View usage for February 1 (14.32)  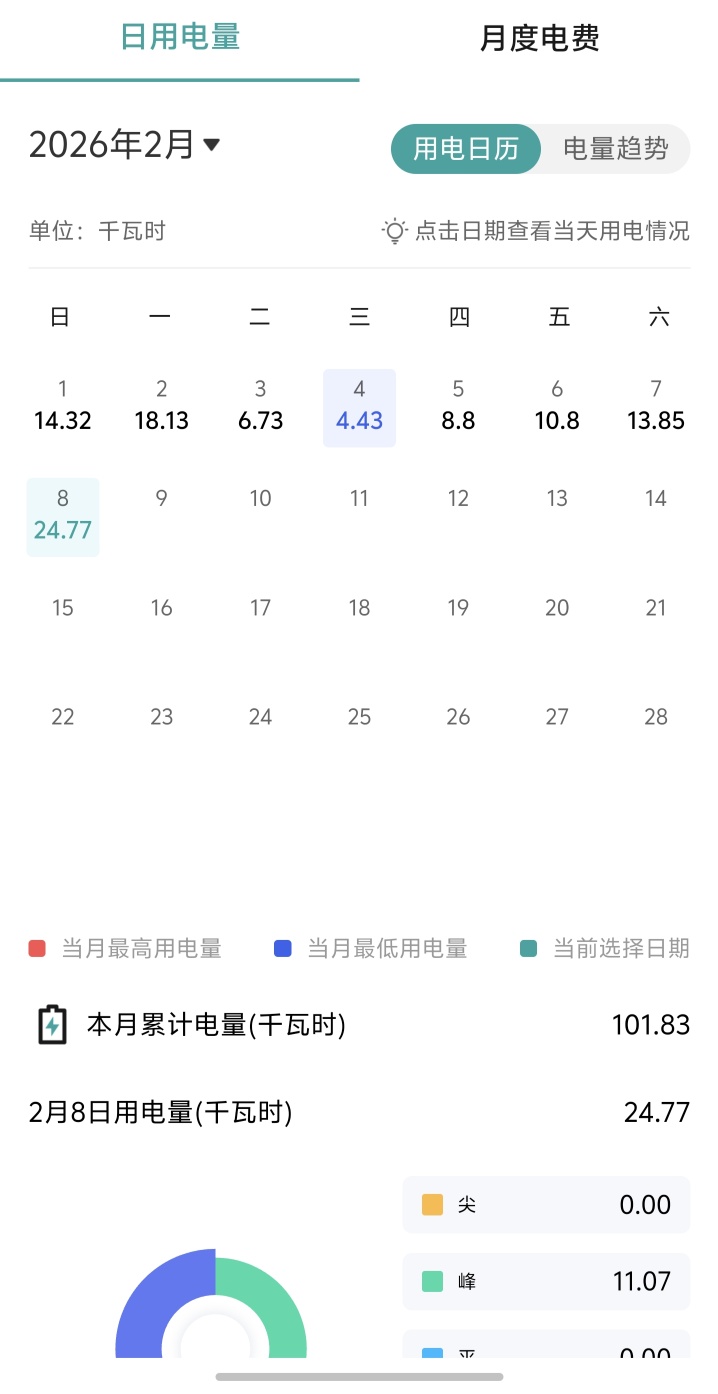[x=63, y=406]
